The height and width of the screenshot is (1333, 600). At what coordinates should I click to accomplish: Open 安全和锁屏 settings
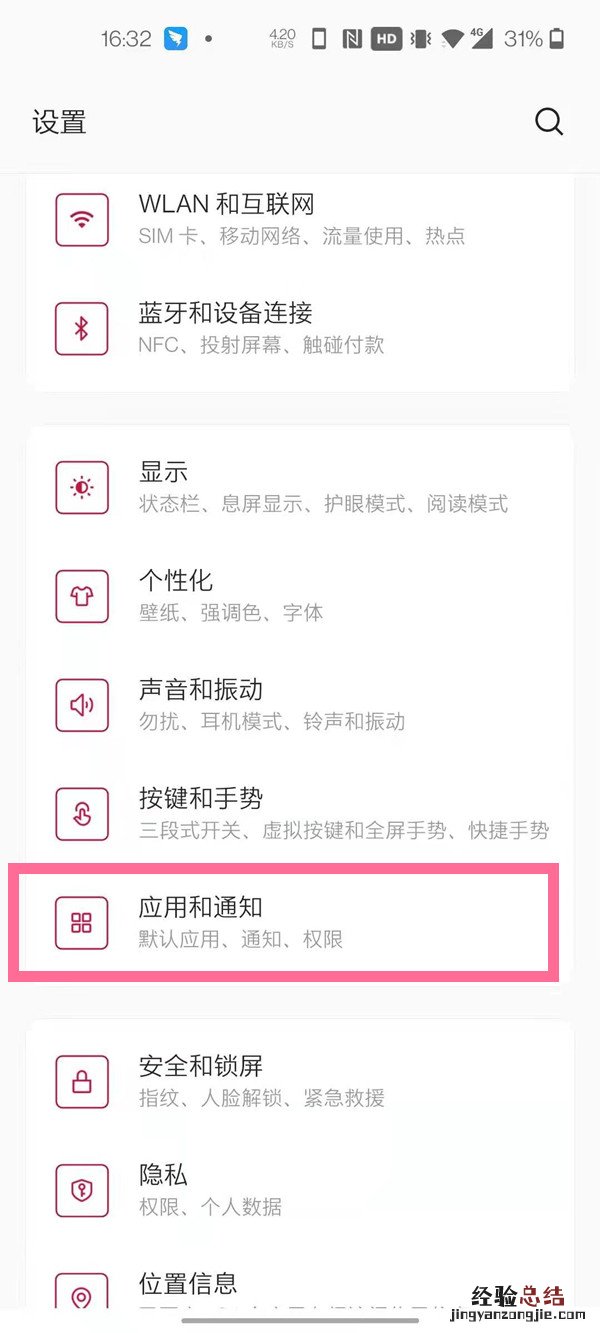click(300, 1081)
